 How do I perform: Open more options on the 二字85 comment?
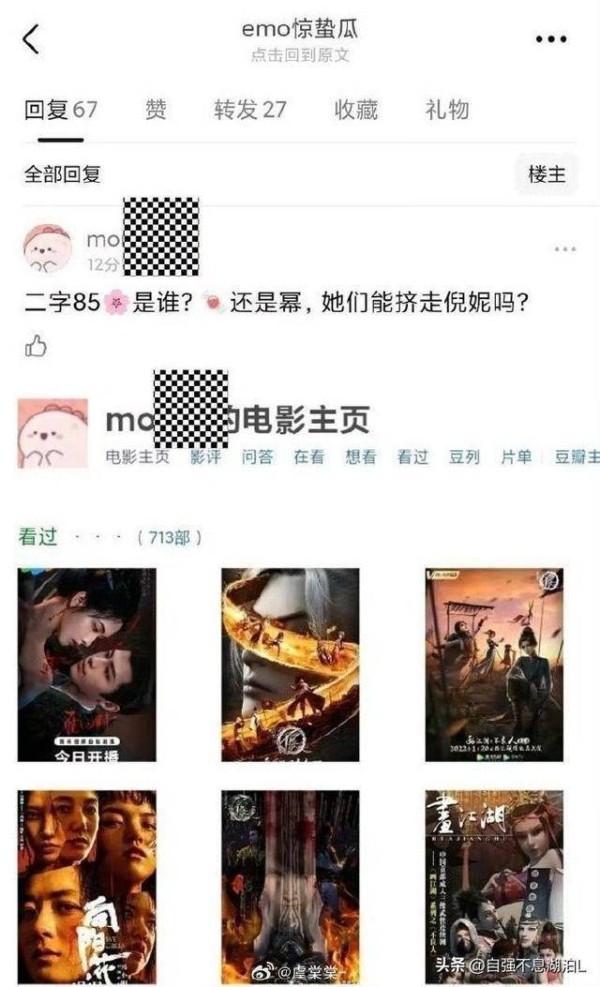coord(565,249)
